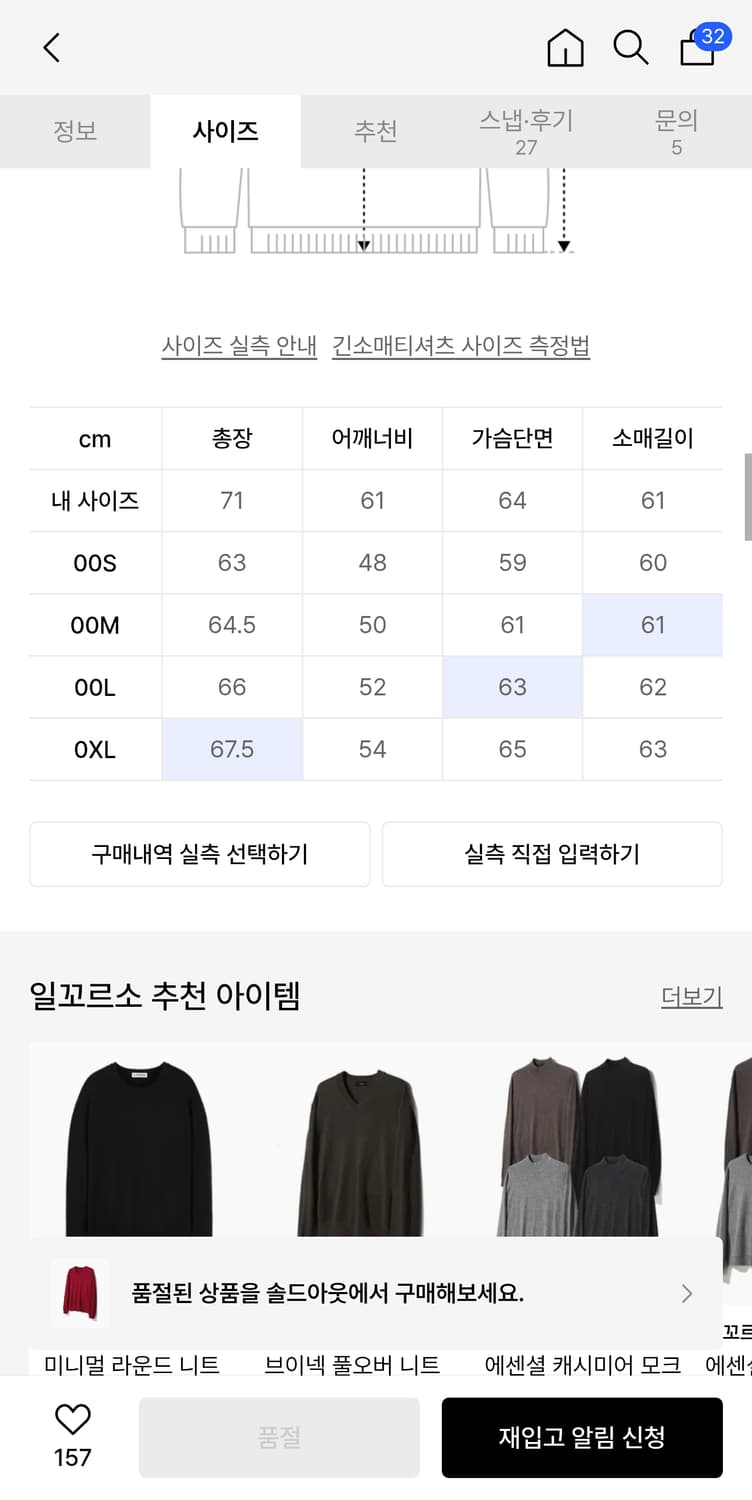This screenshot has height=1500, width=752.
Task: Select the red sweater banner thumbnail
Action: click(x=79, y=1293)
